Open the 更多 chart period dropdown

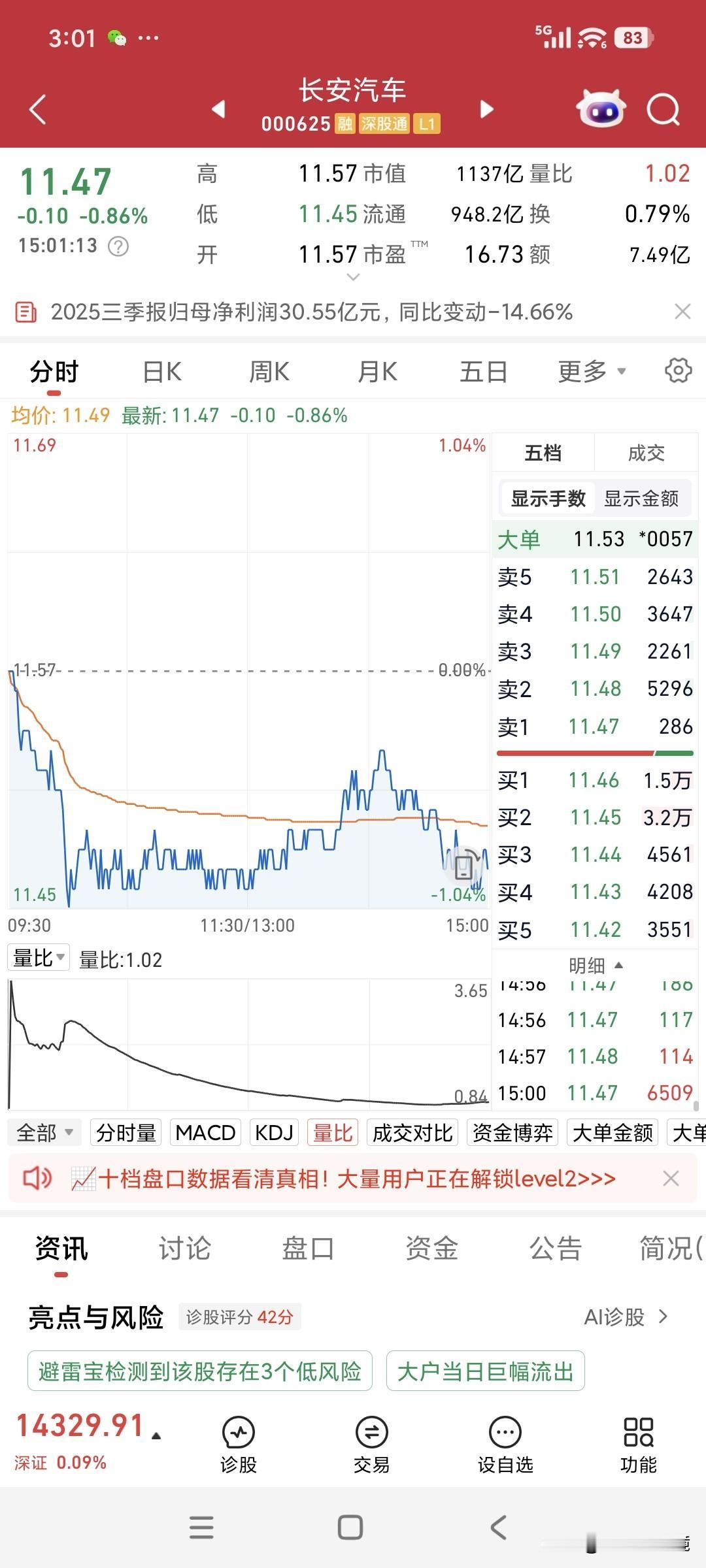click(x=587, y=370)
